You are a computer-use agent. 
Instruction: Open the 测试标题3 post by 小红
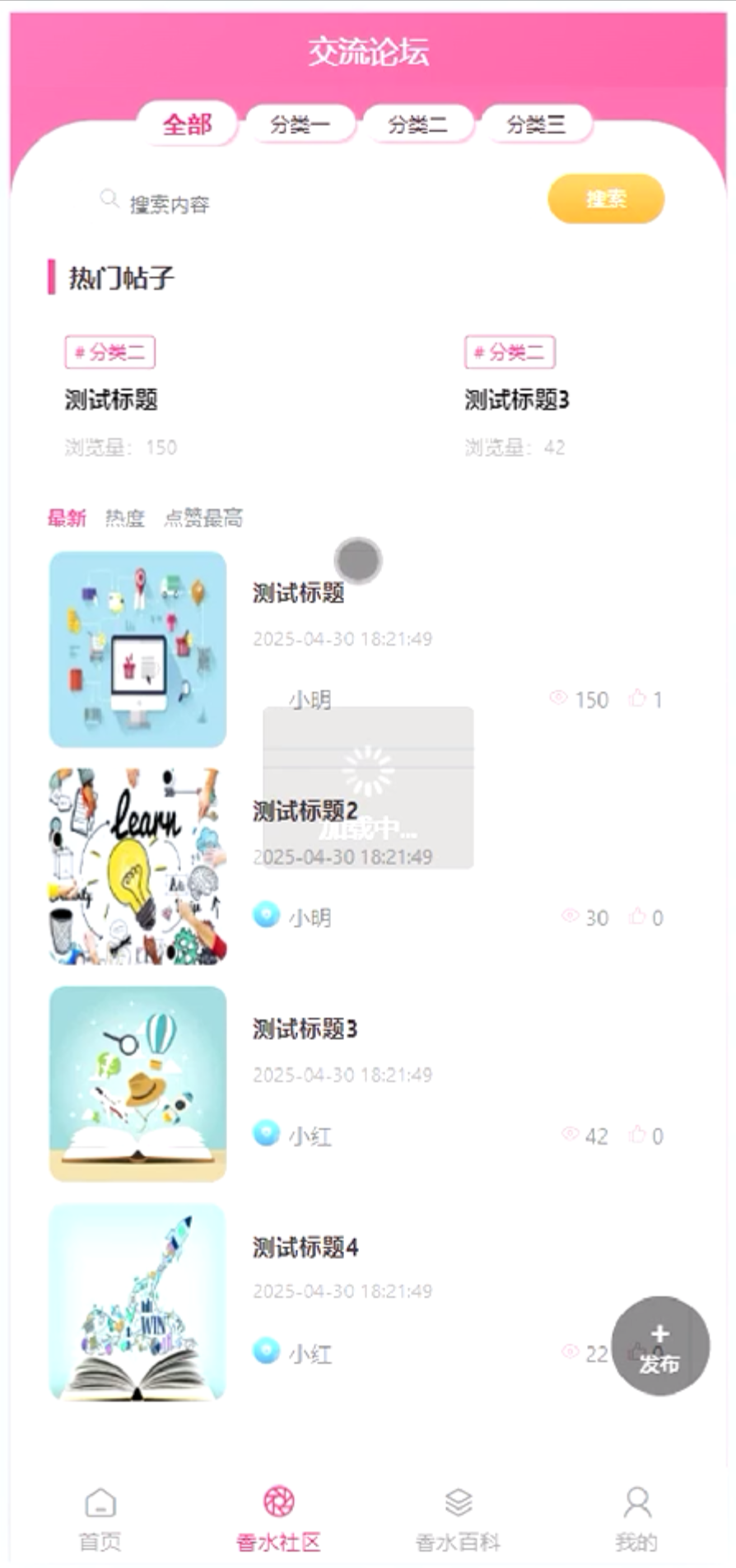[305, 1029]
